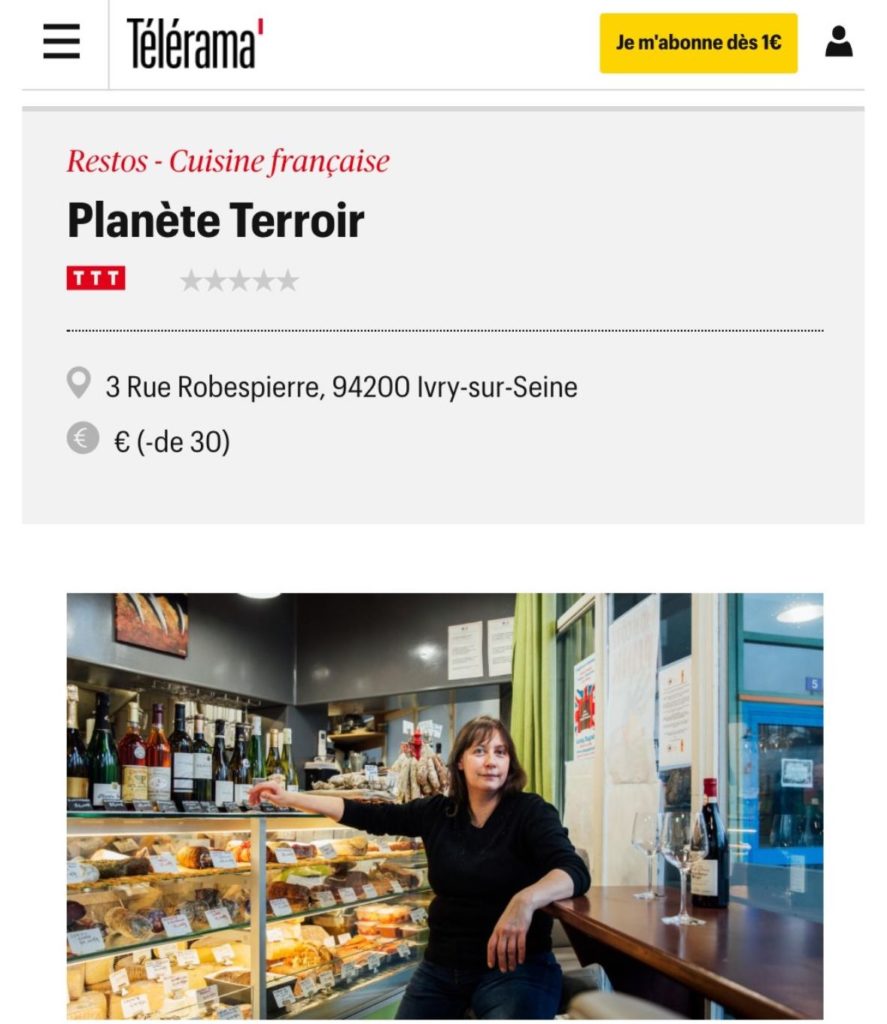Viewport: 887px width, 1024px height.
Task: Open the user account profile icon
Action: (x=838, y=42)
